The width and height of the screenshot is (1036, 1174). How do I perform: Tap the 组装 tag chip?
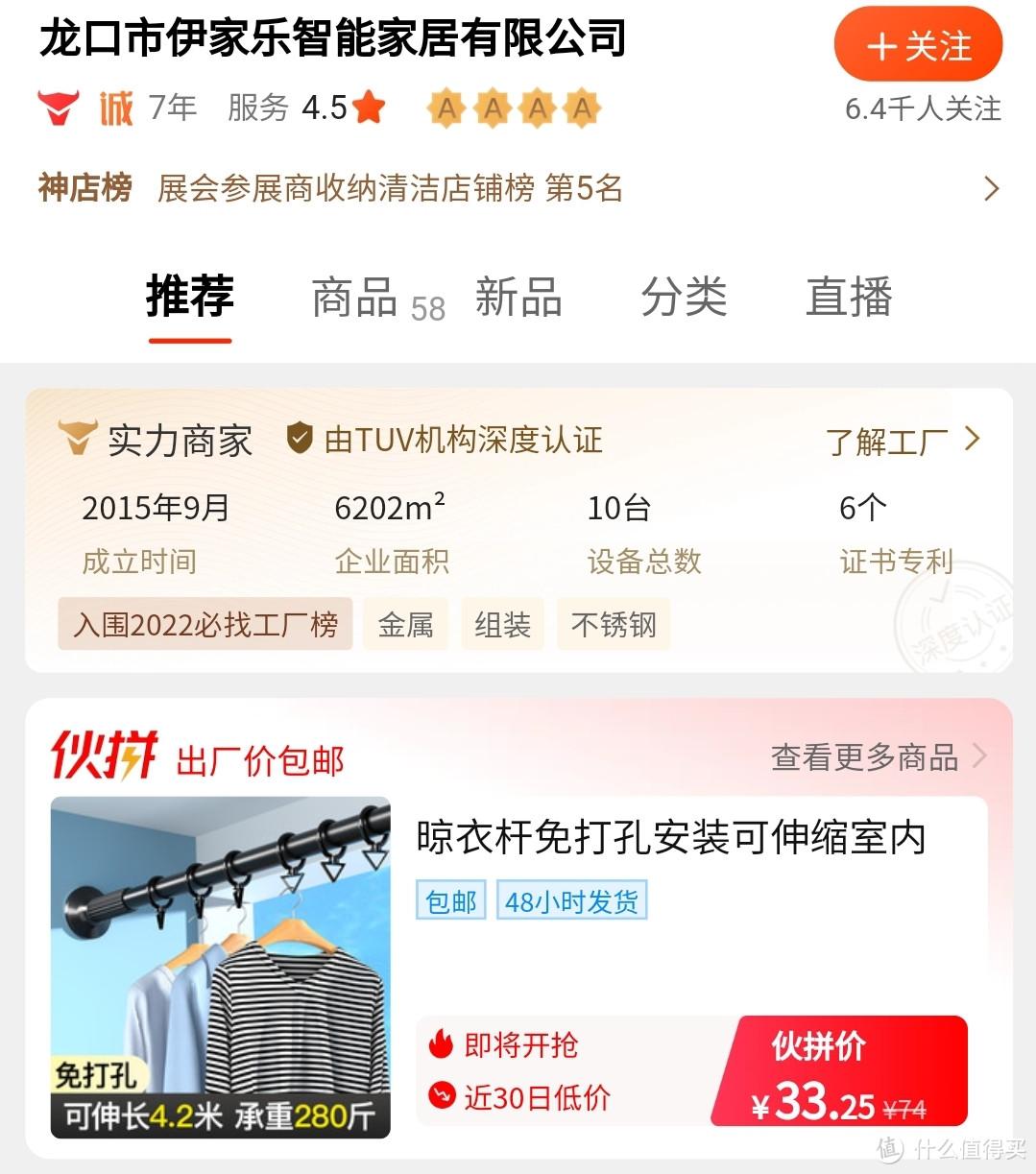tap(502, 625)
